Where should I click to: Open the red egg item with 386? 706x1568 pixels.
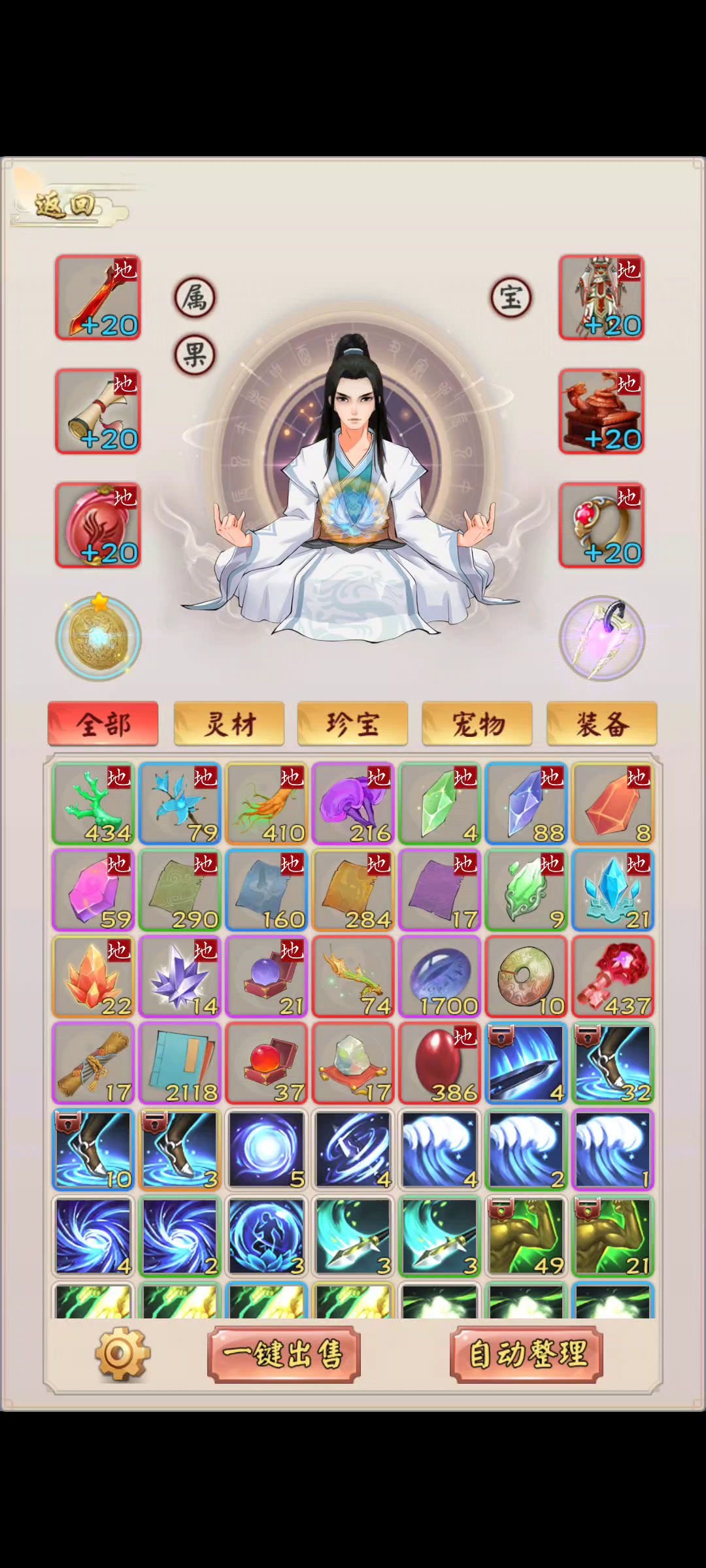440,1064
